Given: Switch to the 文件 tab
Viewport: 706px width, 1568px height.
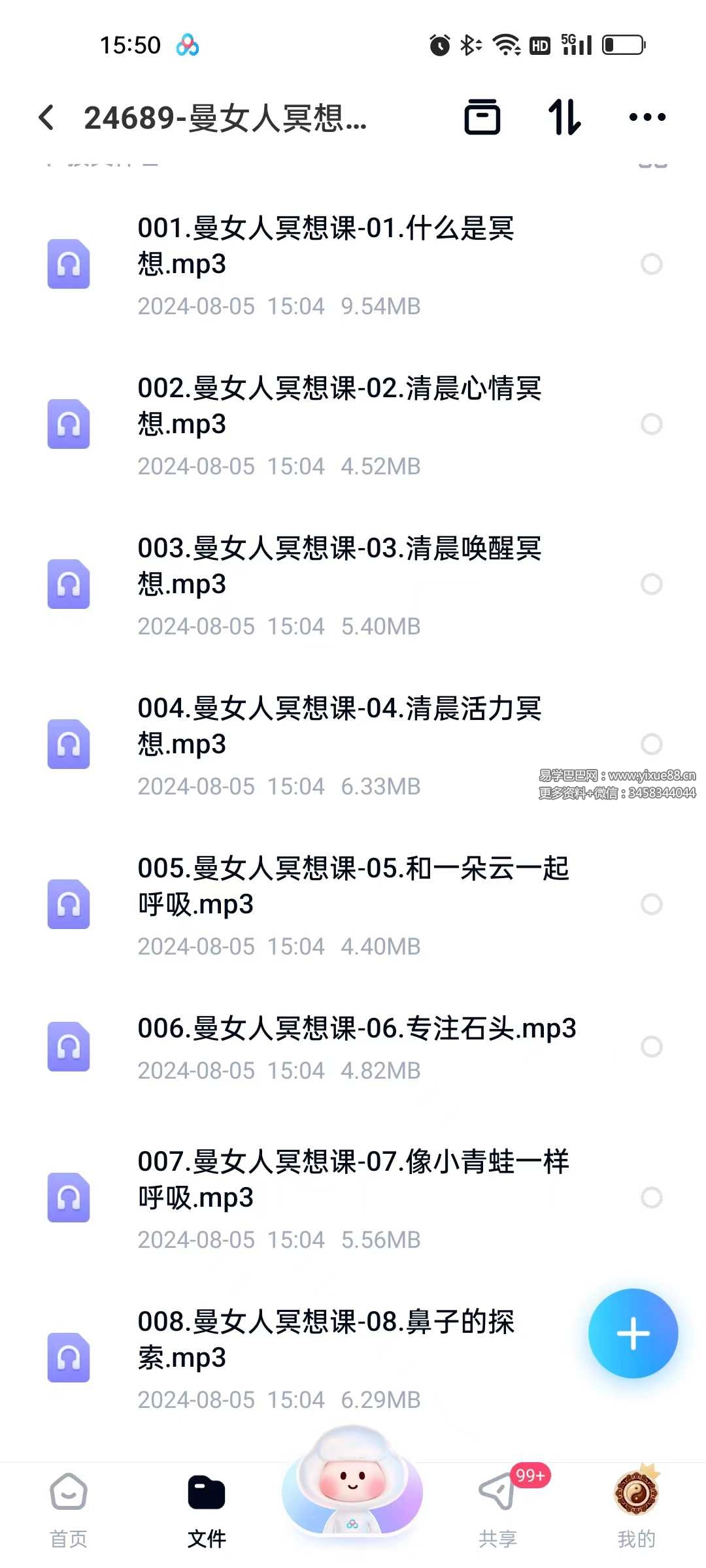Looking at the screenshot, I should (207, 1511).
